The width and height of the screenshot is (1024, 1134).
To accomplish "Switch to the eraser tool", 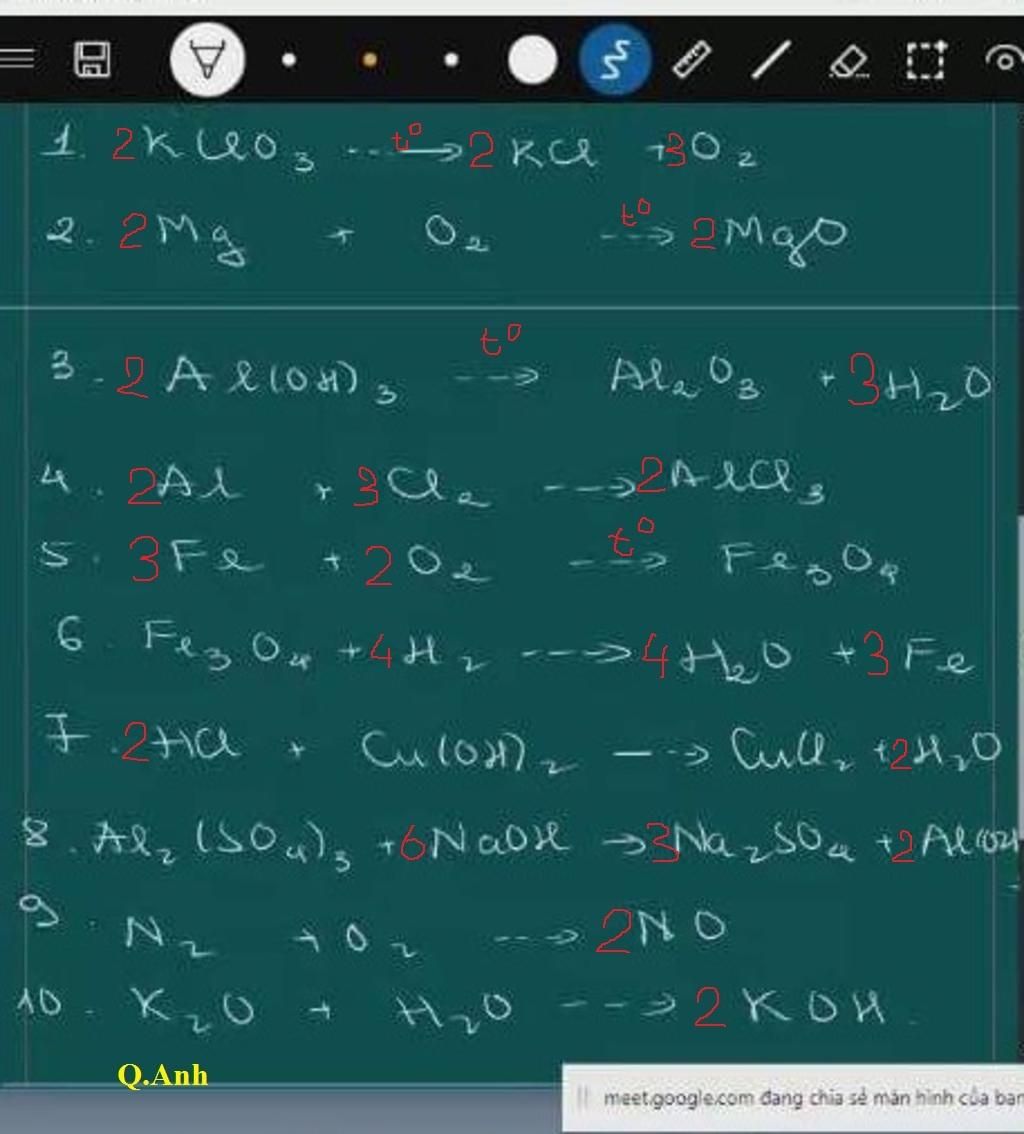I will [x=849, y=61].
